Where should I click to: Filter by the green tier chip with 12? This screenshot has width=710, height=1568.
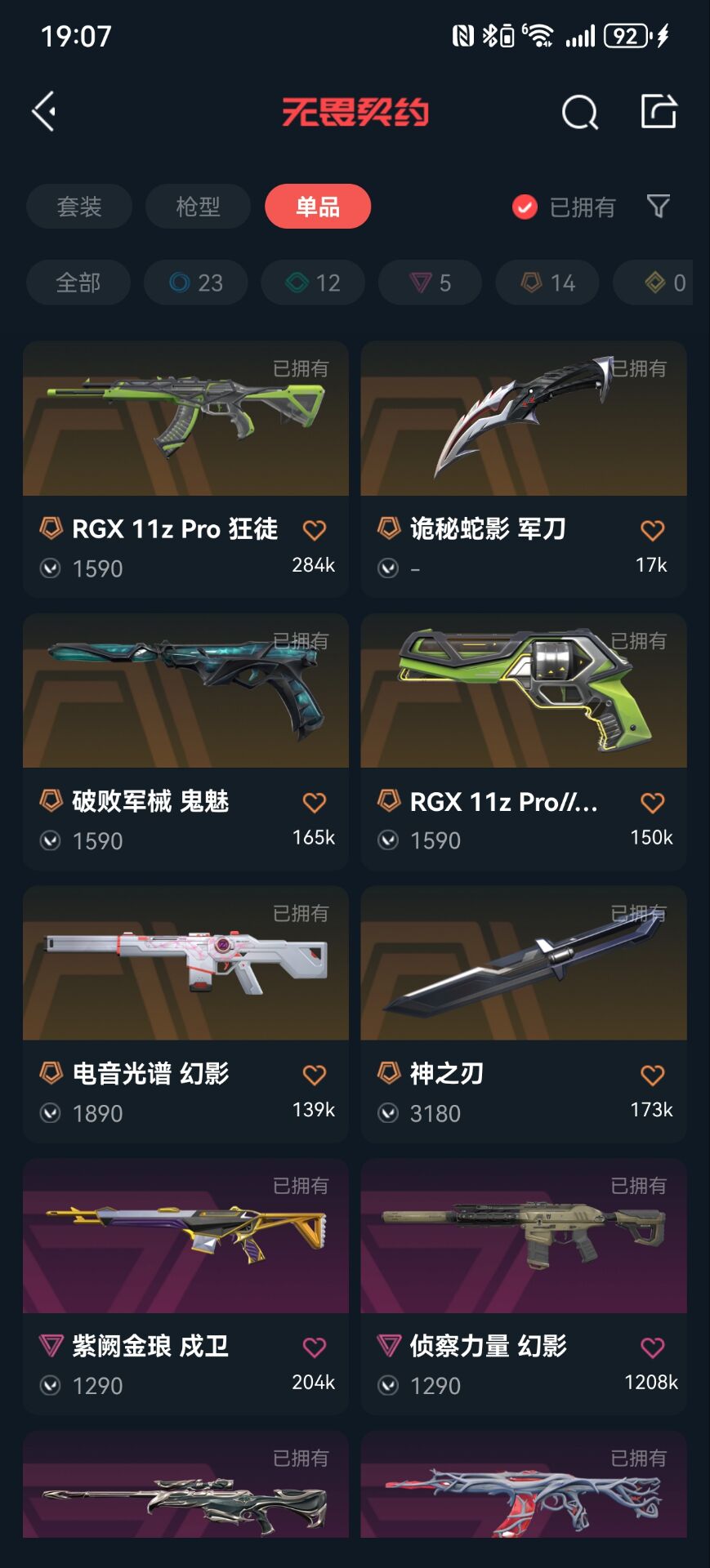pyautogui.click(x=313, y=283)
